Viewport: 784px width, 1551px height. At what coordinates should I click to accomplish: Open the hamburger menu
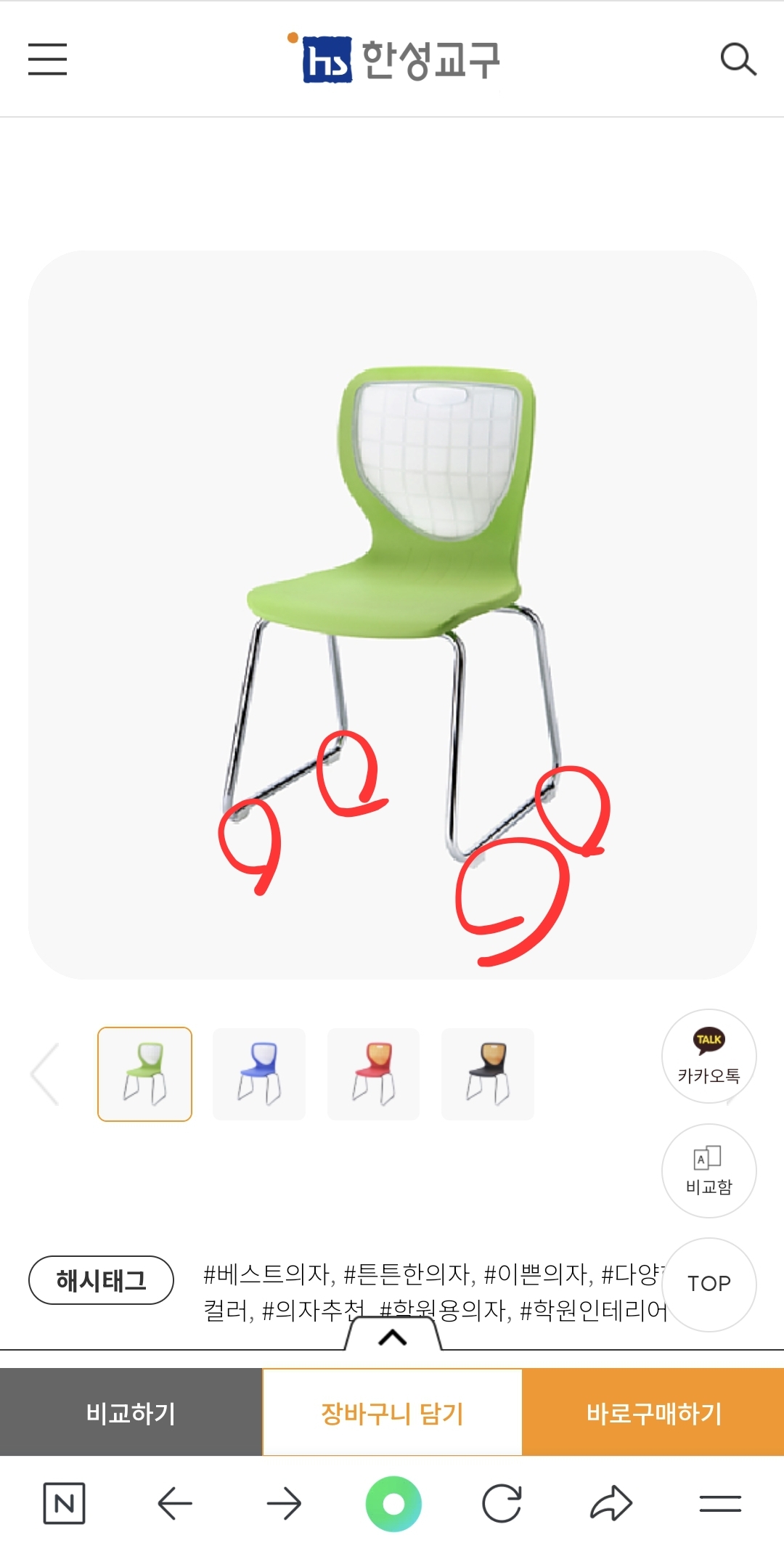click(47, 59)
